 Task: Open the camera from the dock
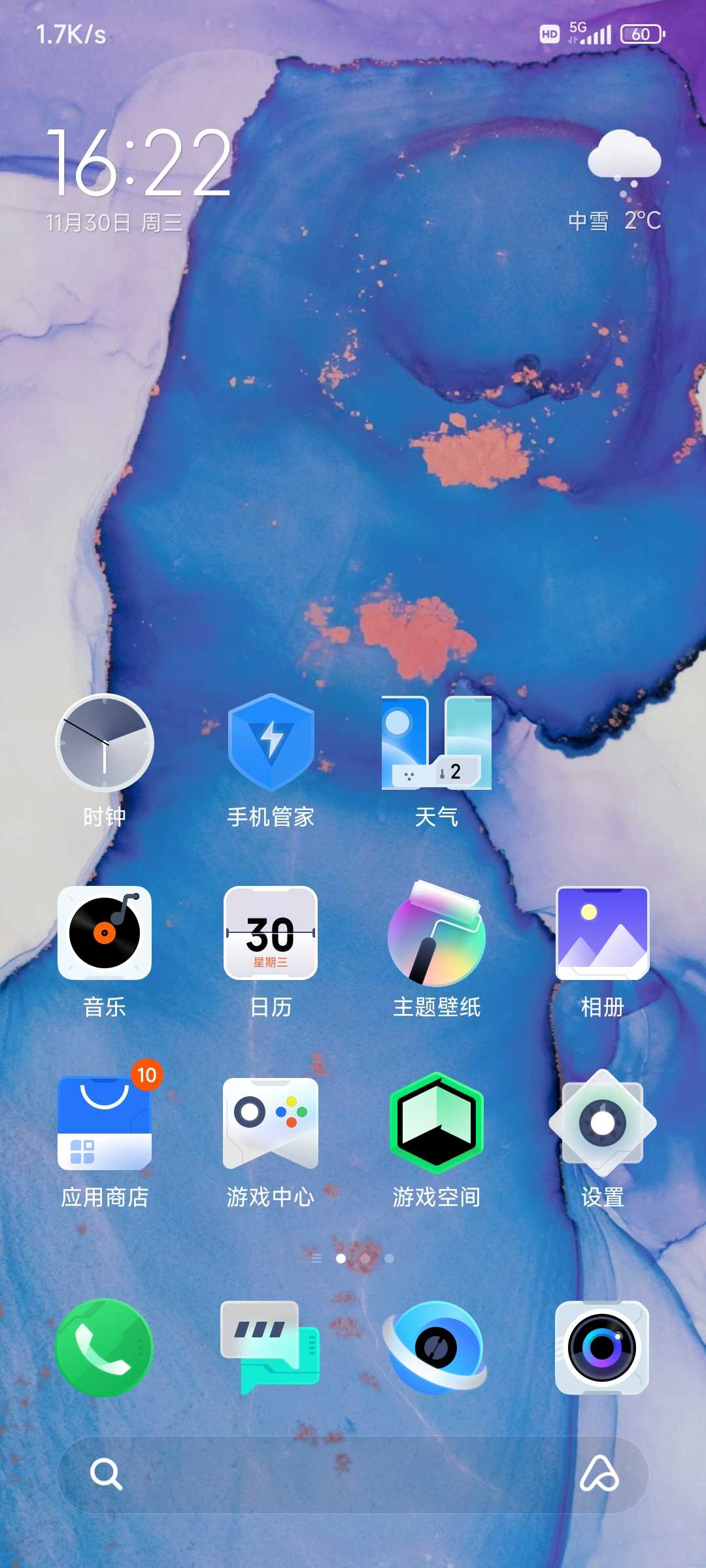(602, 1347)
